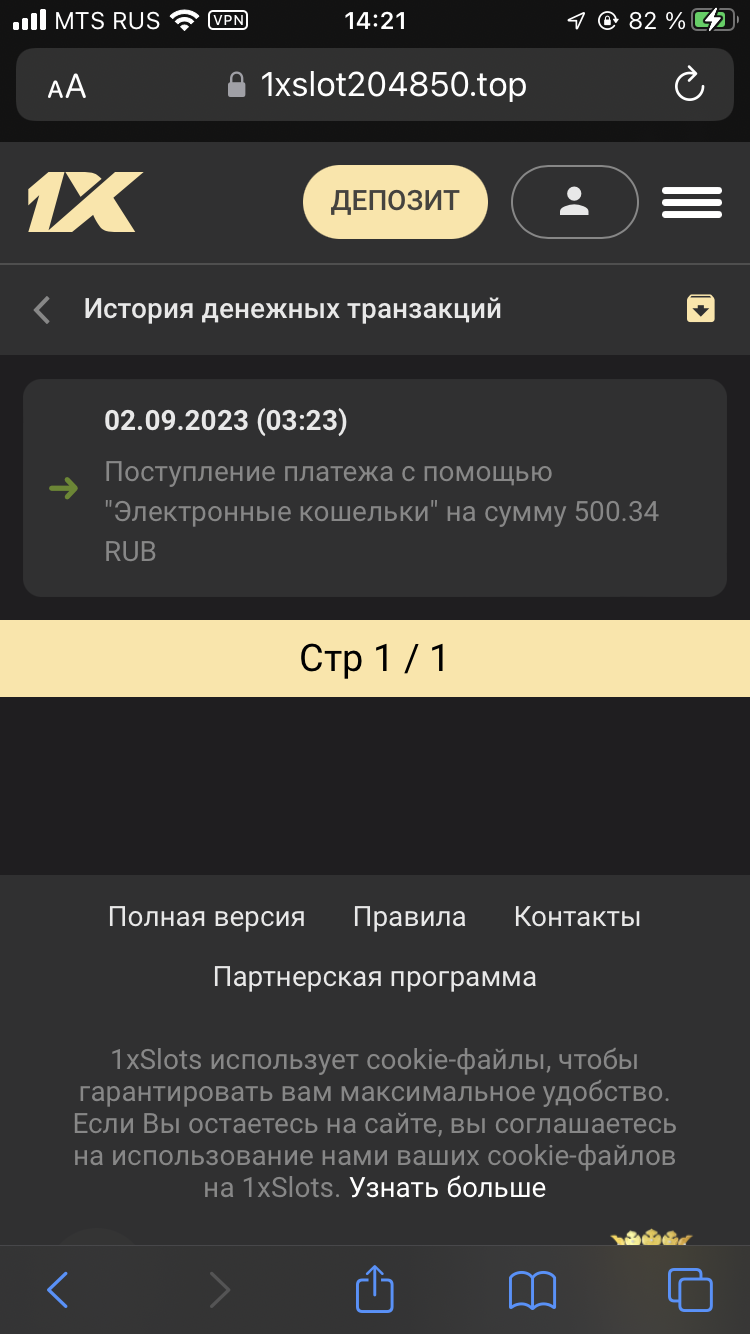Open the Полная версия link
The width and height of the screenshot is (750, 1334).
coord(207,917)
